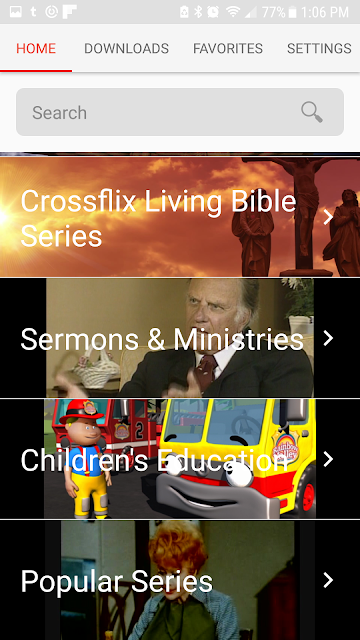Image resolution: width=360 pixels, height=640 pixels.
Task: Tap the Search field
Action: [180, 112]
